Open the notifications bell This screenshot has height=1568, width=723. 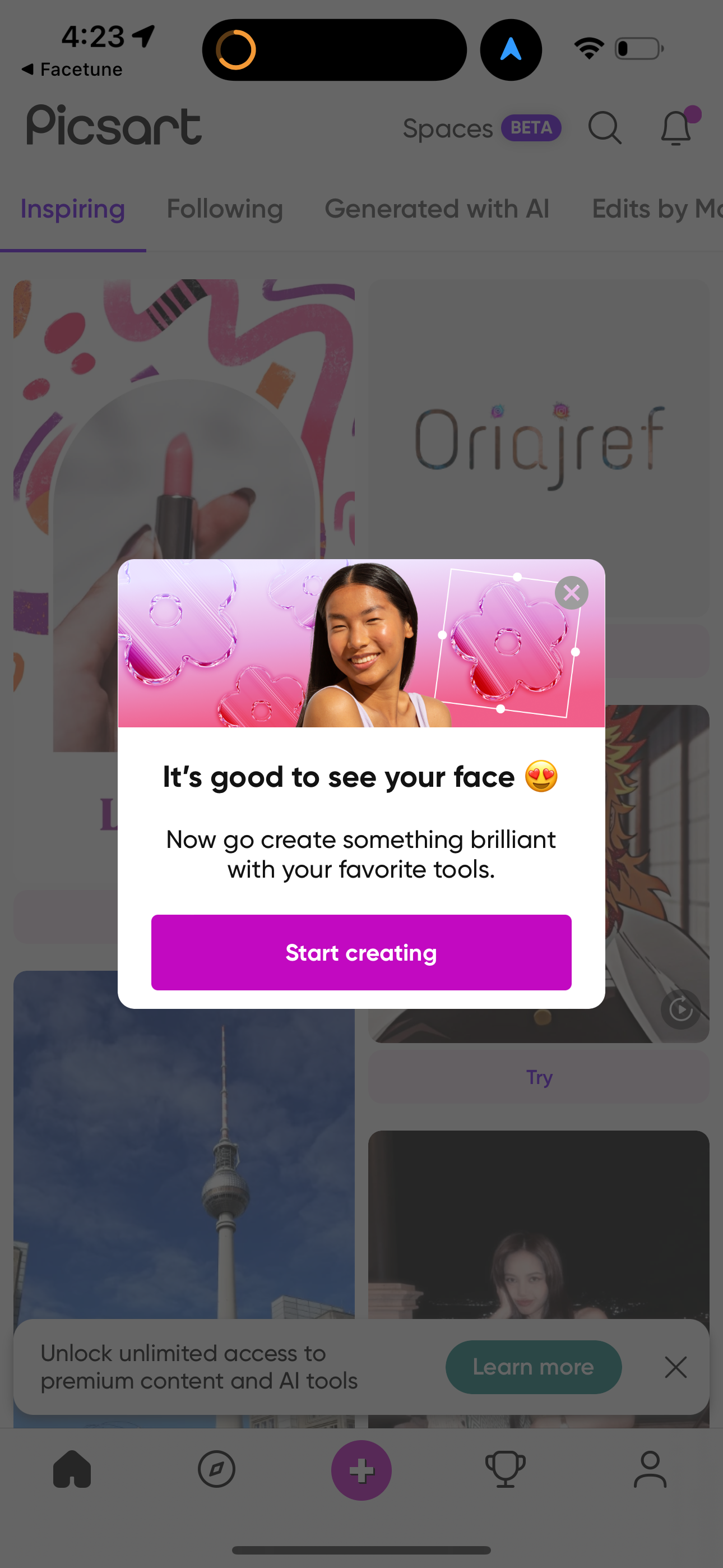(675, 128)
